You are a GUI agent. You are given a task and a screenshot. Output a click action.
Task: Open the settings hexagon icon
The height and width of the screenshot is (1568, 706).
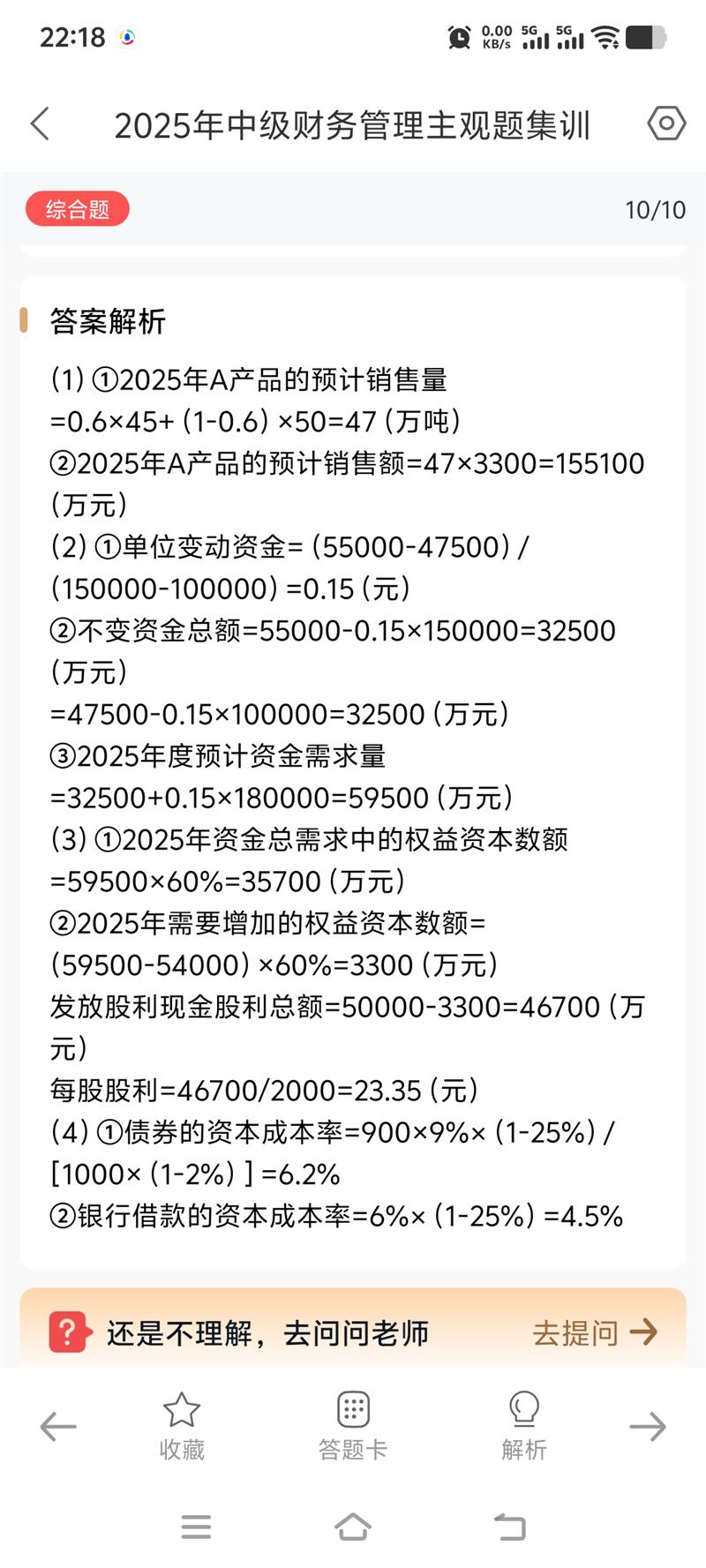(666, 124)
